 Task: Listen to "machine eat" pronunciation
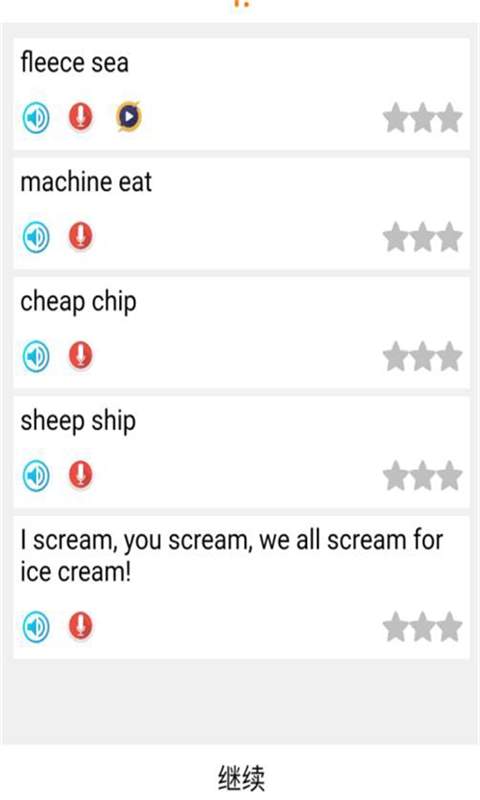coord(36,237)
